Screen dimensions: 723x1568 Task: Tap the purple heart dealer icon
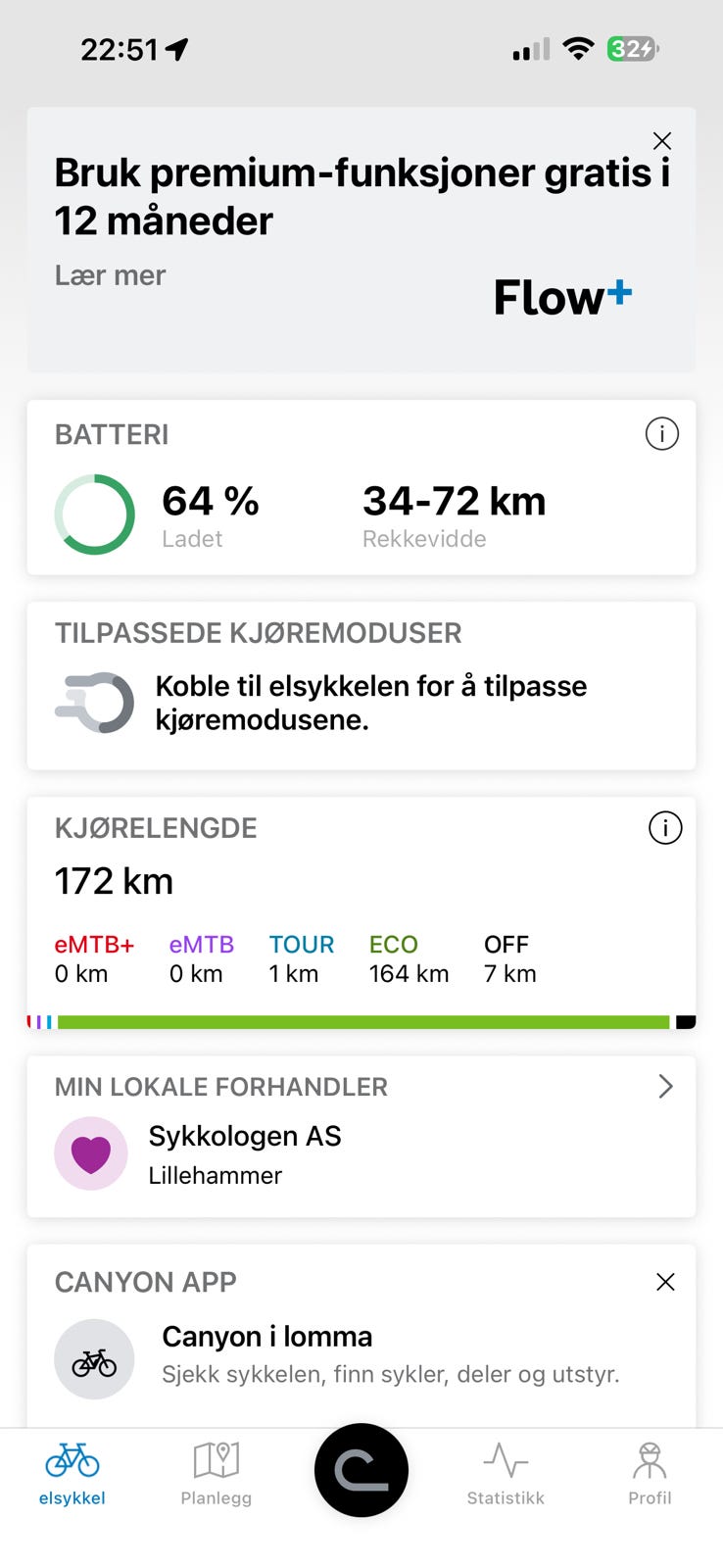90,1153
